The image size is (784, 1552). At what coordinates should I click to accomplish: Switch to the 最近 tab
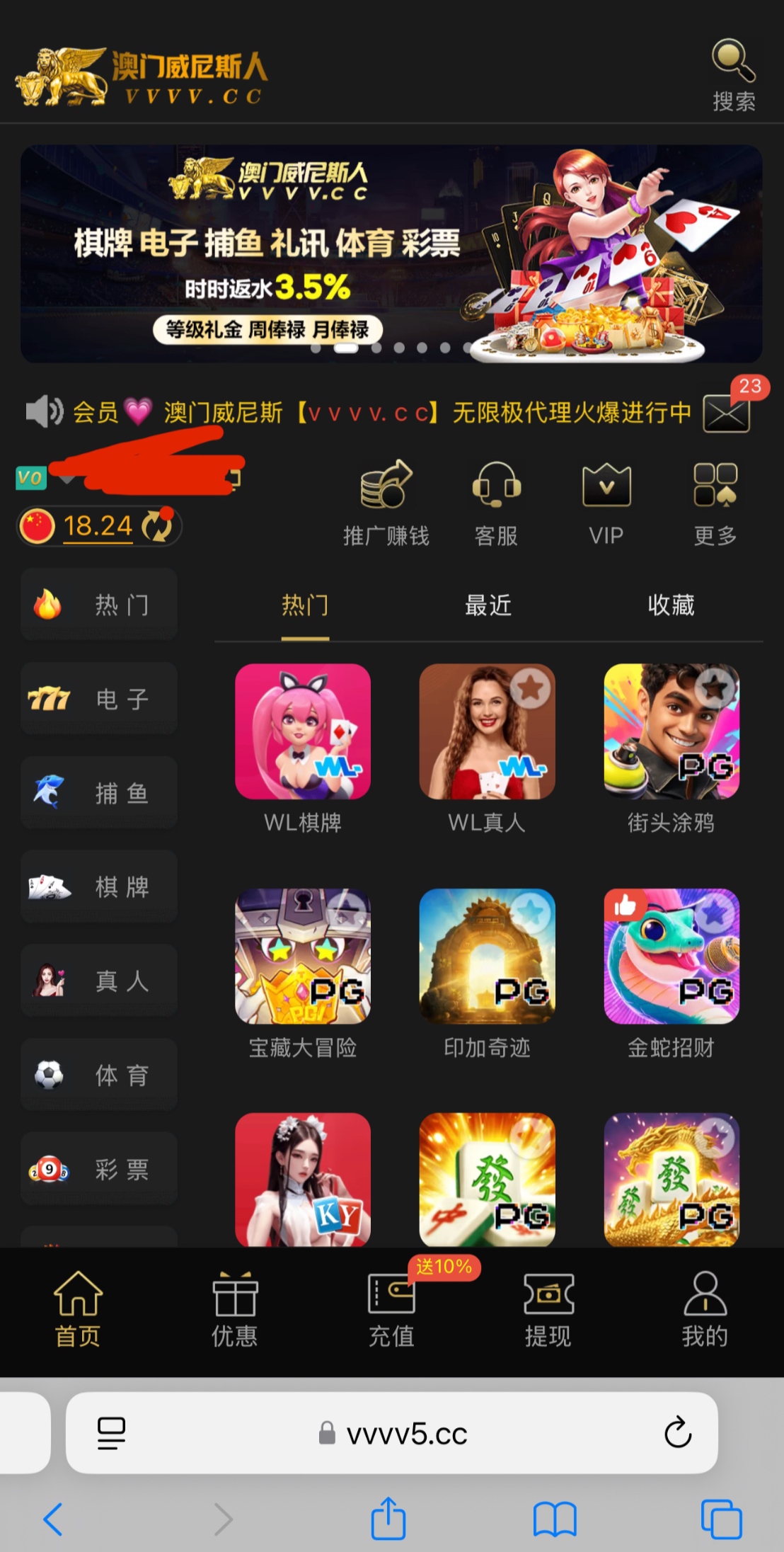[x=488, y=605]
